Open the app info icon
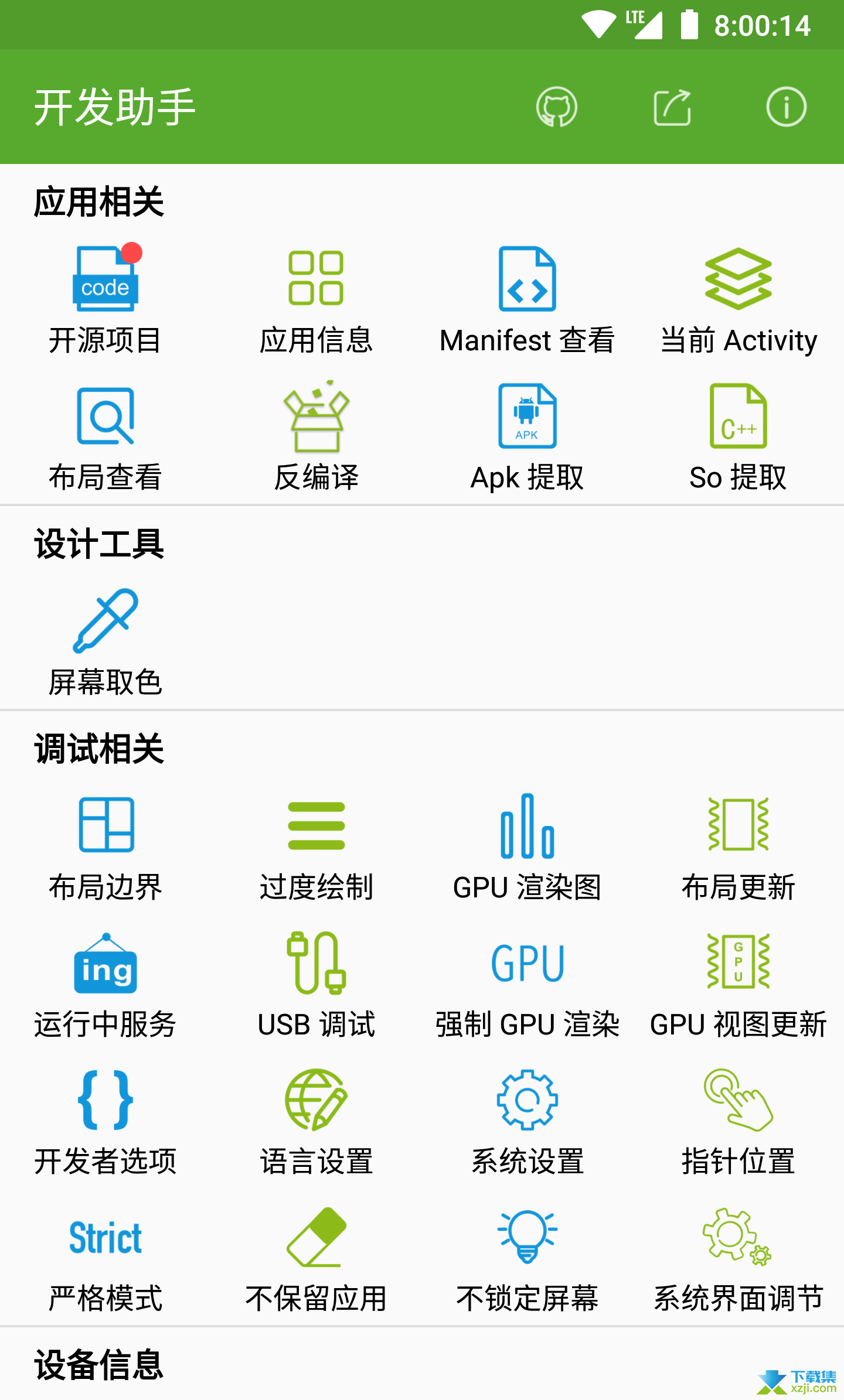 tap(786, 107)
